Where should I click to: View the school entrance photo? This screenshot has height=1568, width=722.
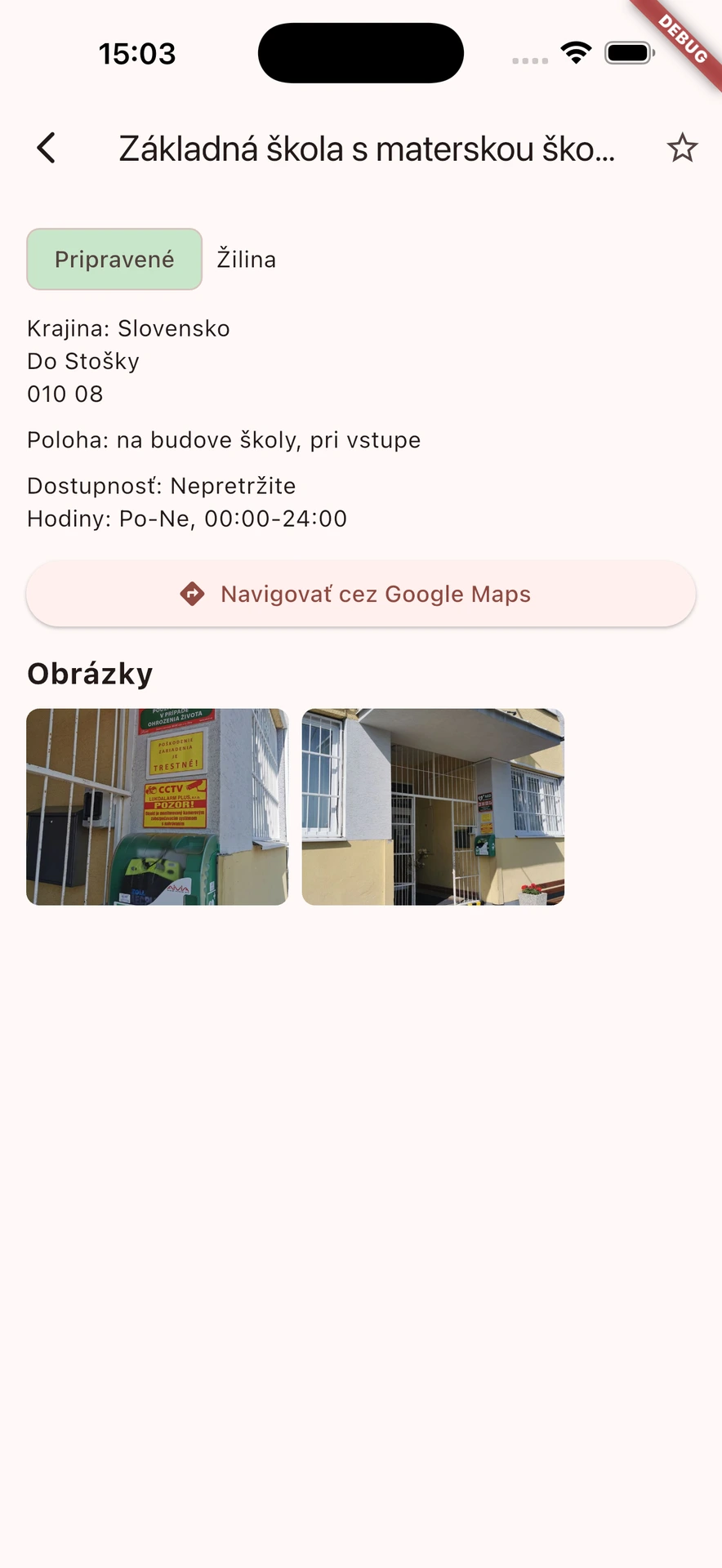click(x=433, y=807)
